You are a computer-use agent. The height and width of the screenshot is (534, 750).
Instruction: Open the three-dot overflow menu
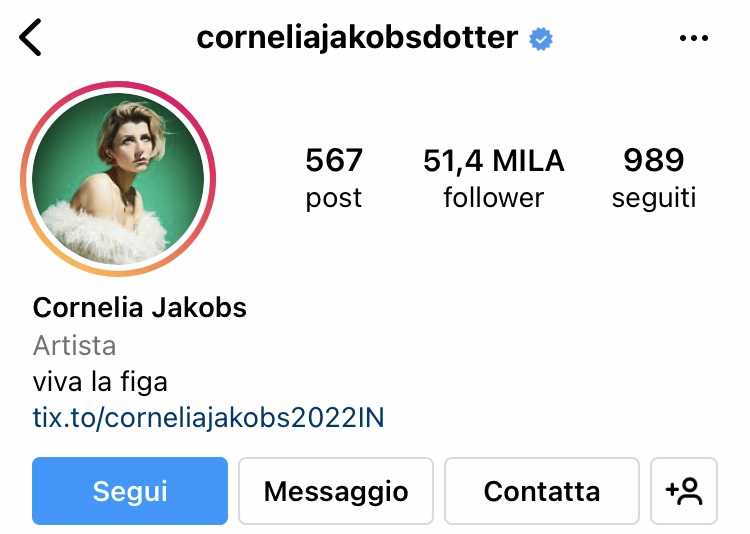pyautogui.click(x=693, y=38)
